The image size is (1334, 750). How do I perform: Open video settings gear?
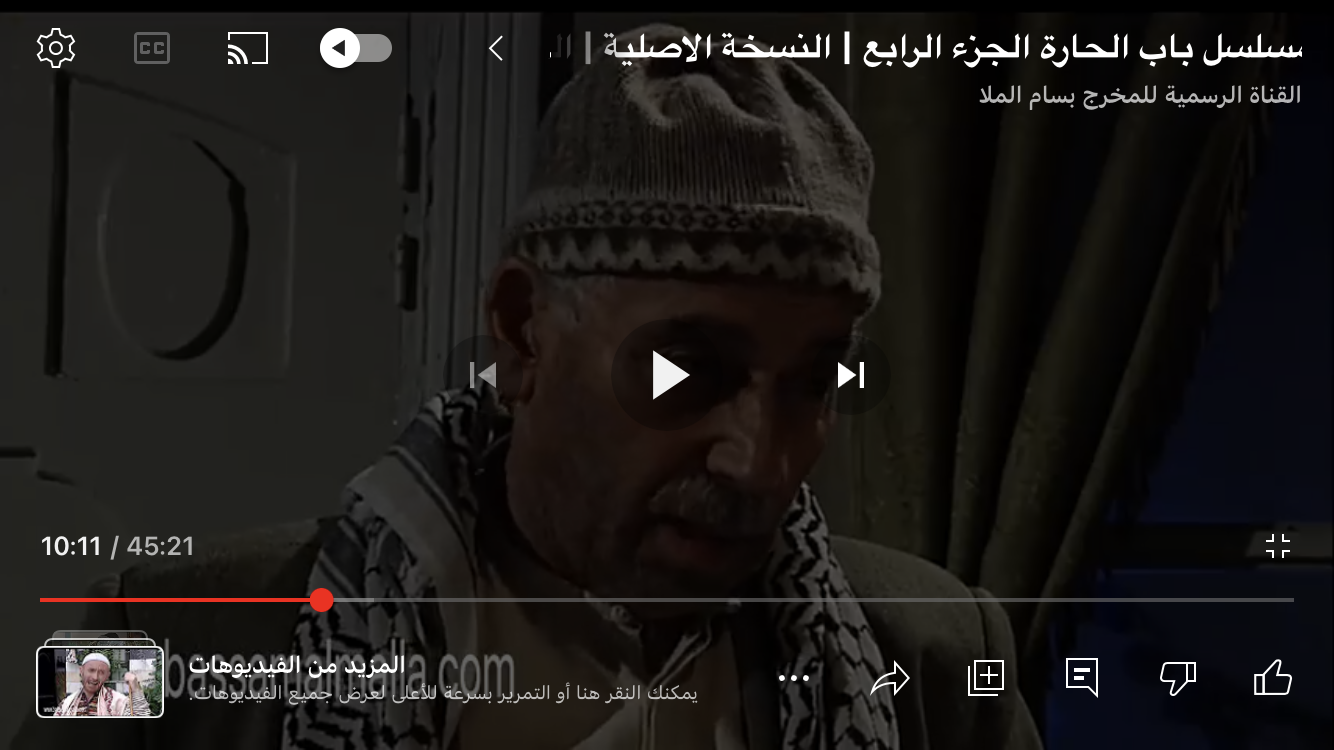(56, 48)
